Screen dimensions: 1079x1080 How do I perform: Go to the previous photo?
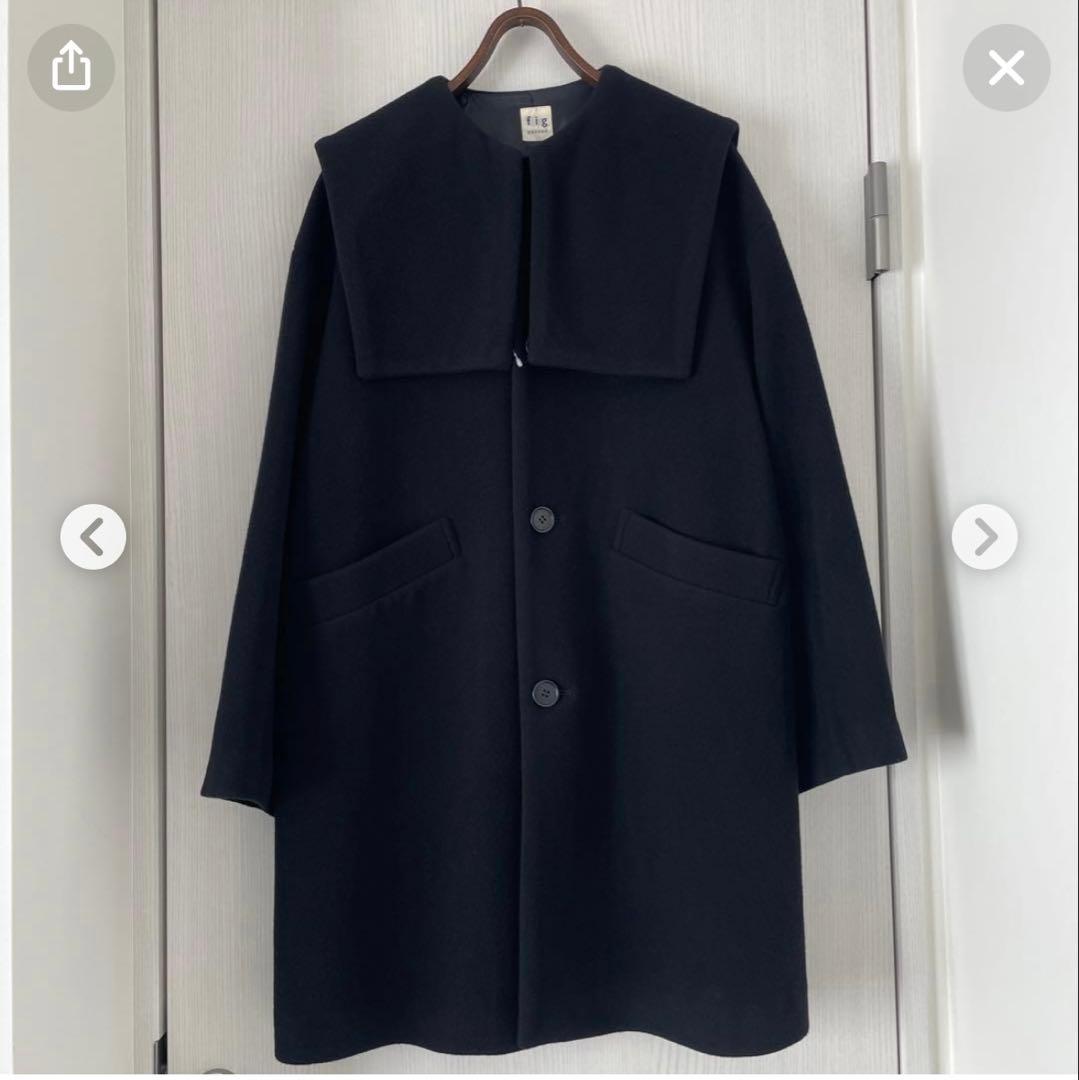pyautogui.click(x=93, y=538)
